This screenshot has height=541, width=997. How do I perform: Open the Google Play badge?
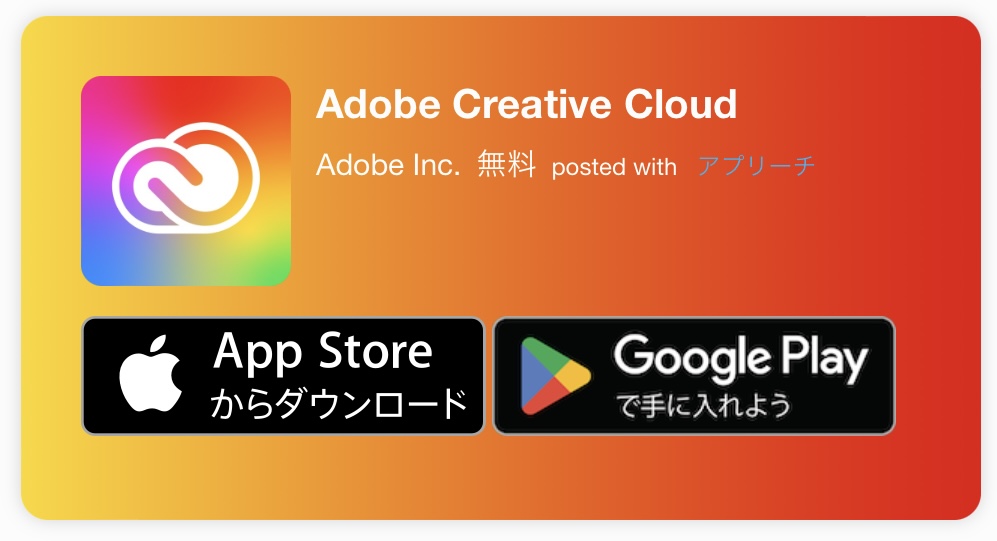pyautogui.click(x=694, y=376)
